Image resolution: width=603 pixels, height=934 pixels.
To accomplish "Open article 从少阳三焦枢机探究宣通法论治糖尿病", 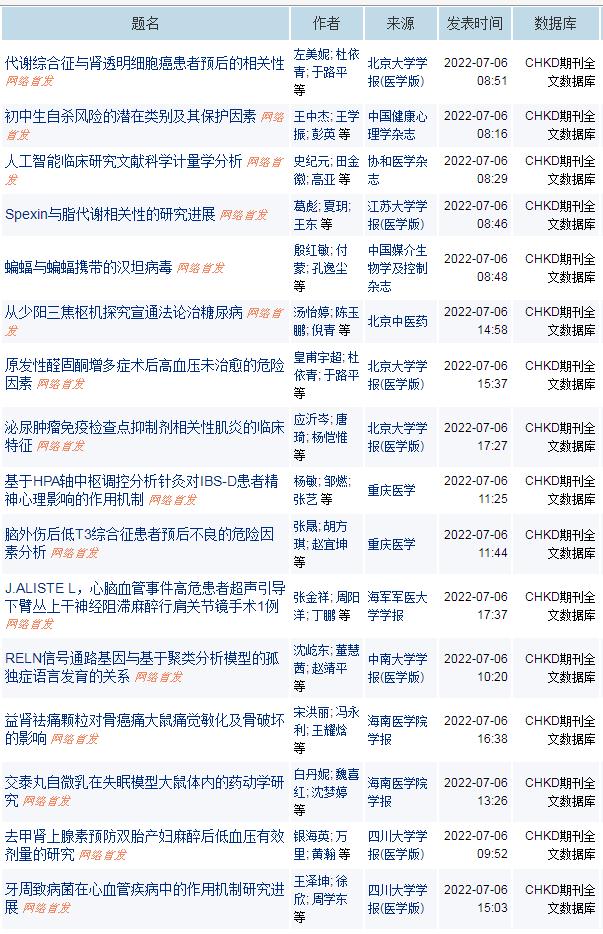I will point(123,313).
